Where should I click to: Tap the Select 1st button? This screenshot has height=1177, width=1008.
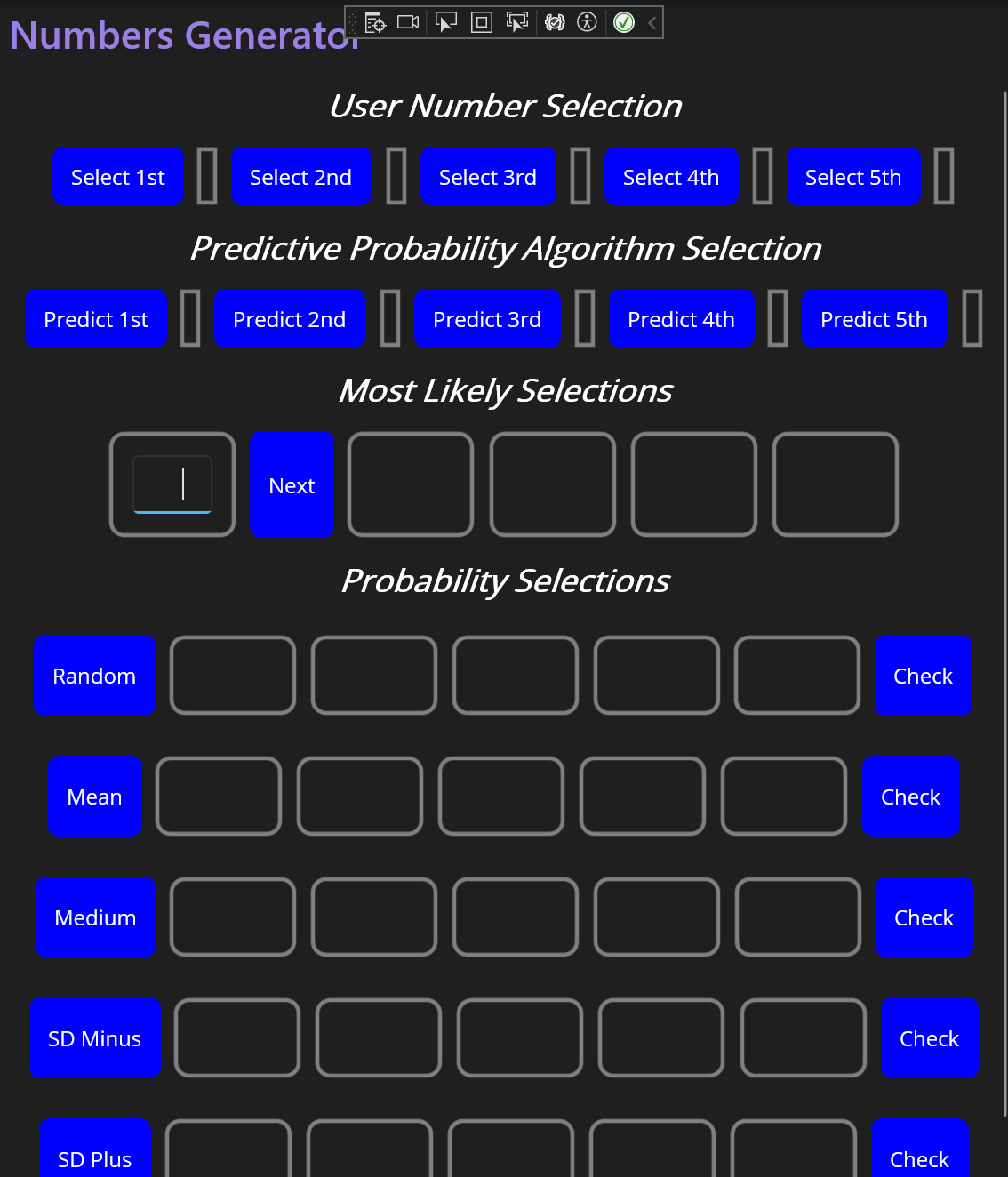118,177
